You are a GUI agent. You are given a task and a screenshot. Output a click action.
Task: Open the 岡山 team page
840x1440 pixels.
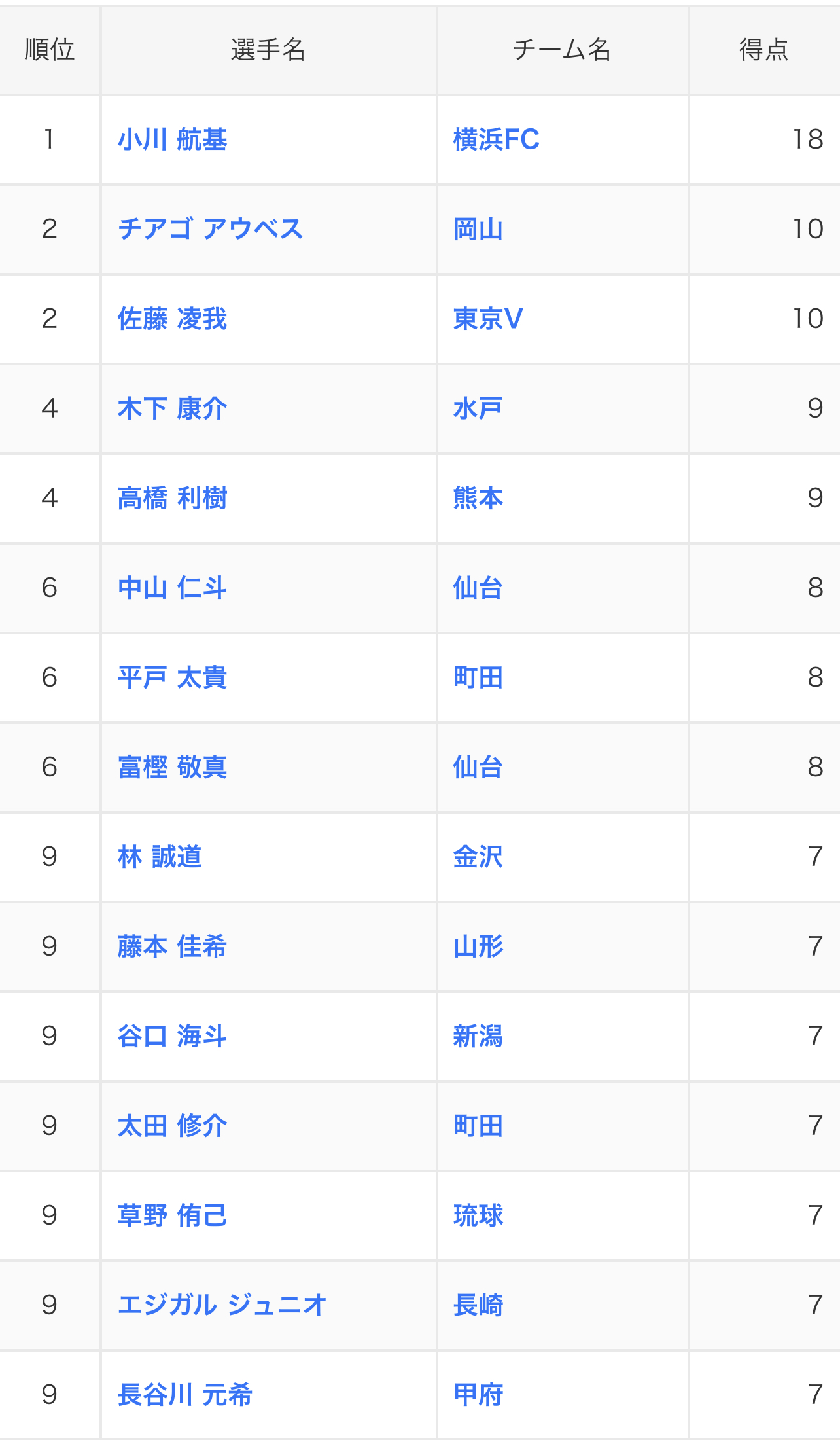tap(478, 229)
